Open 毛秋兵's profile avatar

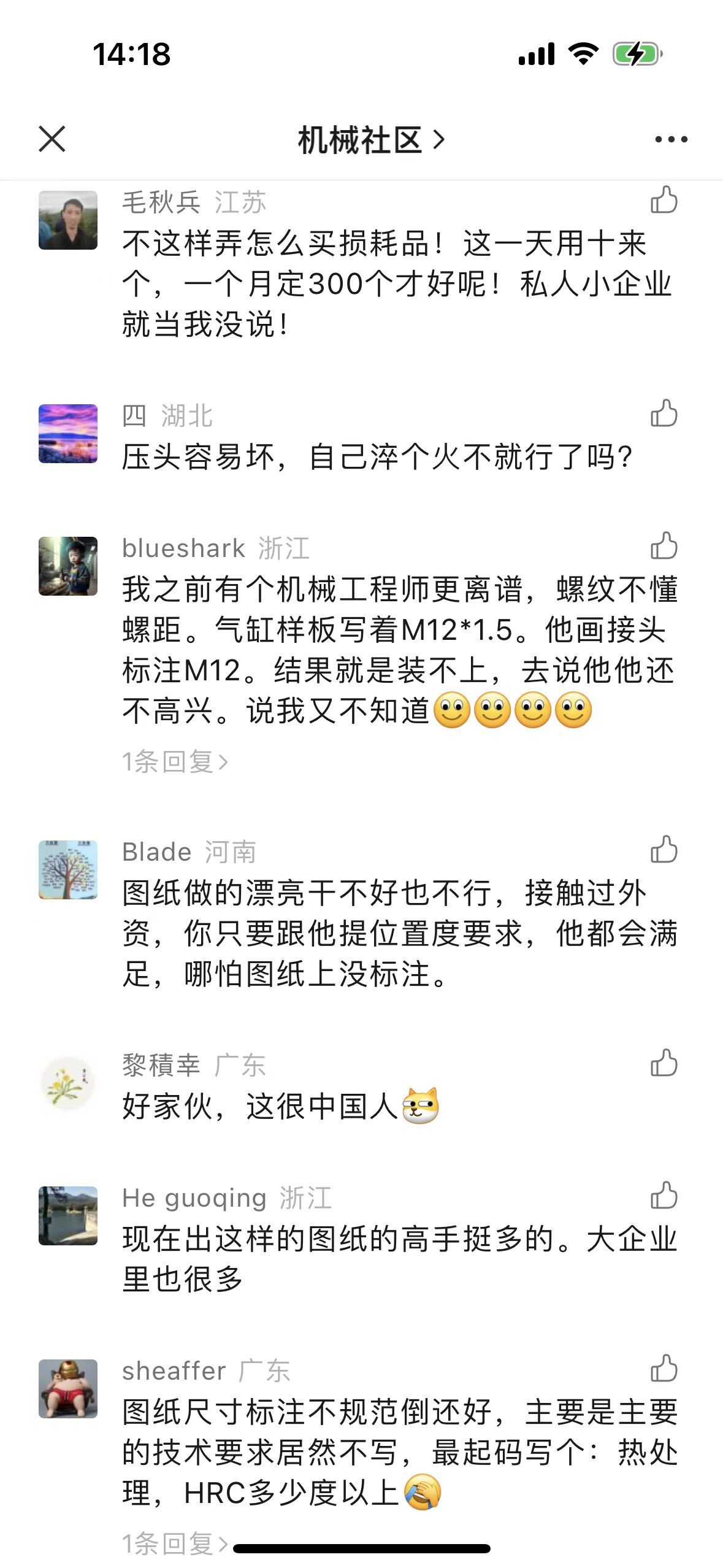(x=68, y=220)
